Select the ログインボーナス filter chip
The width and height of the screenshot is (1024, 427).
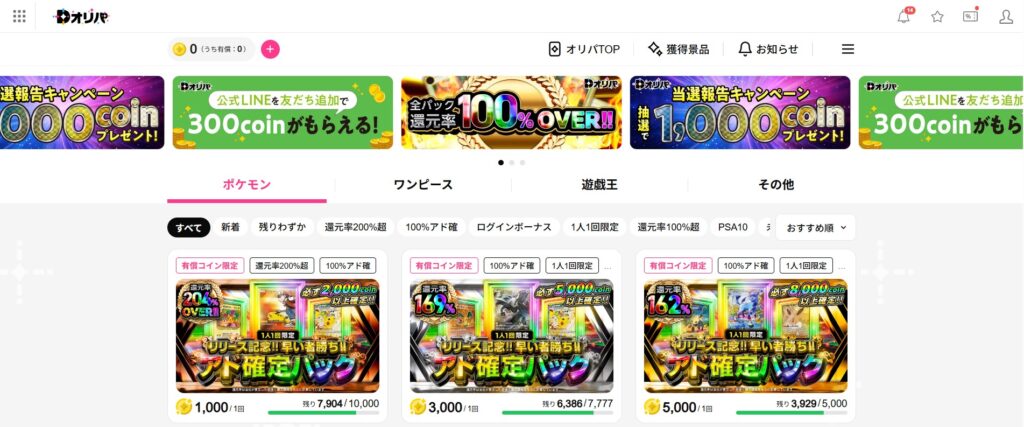point(513,227)
